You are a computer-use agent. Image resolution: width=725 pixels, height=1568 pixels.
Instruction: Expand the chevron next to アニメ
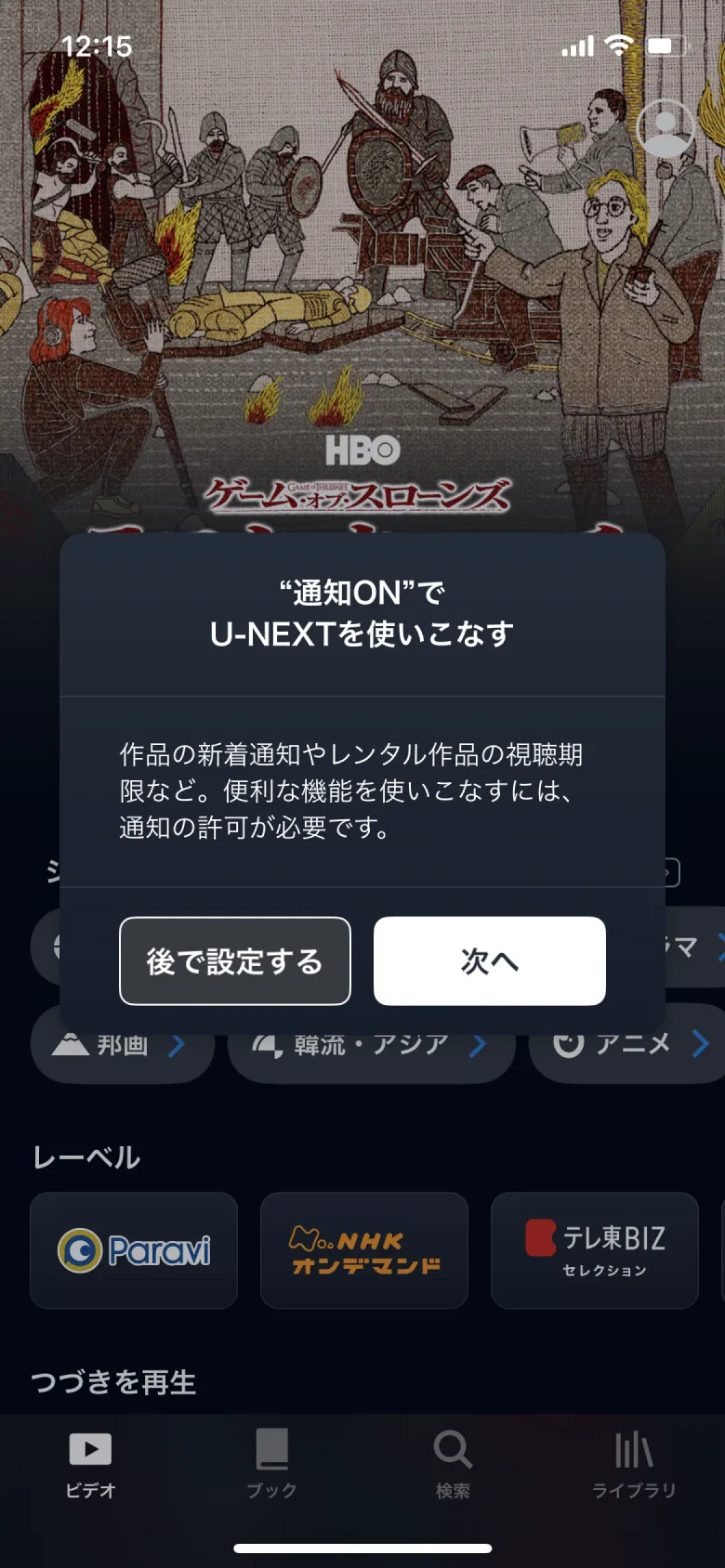(703, 1043)
